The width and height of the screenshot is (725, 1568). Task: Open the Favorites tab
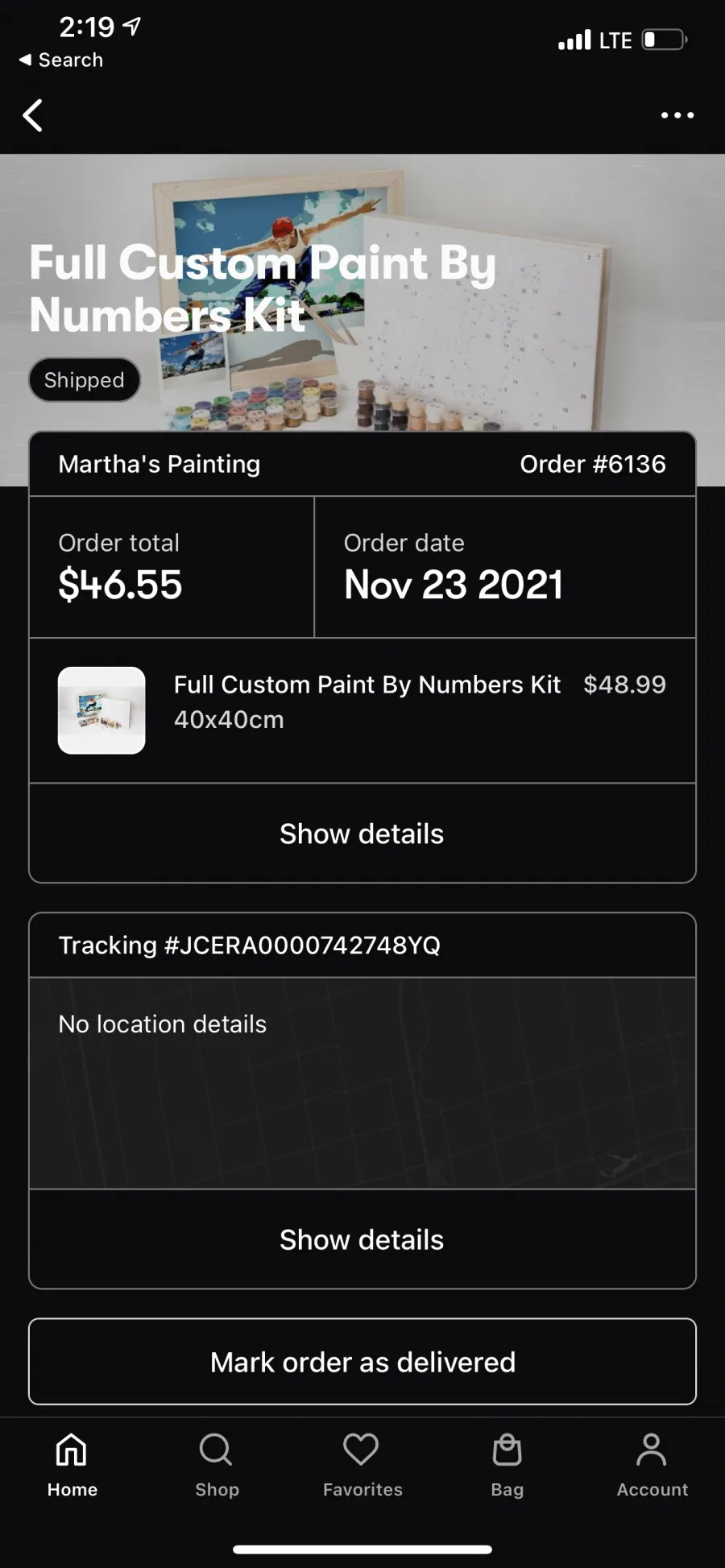click(362, 1465)
